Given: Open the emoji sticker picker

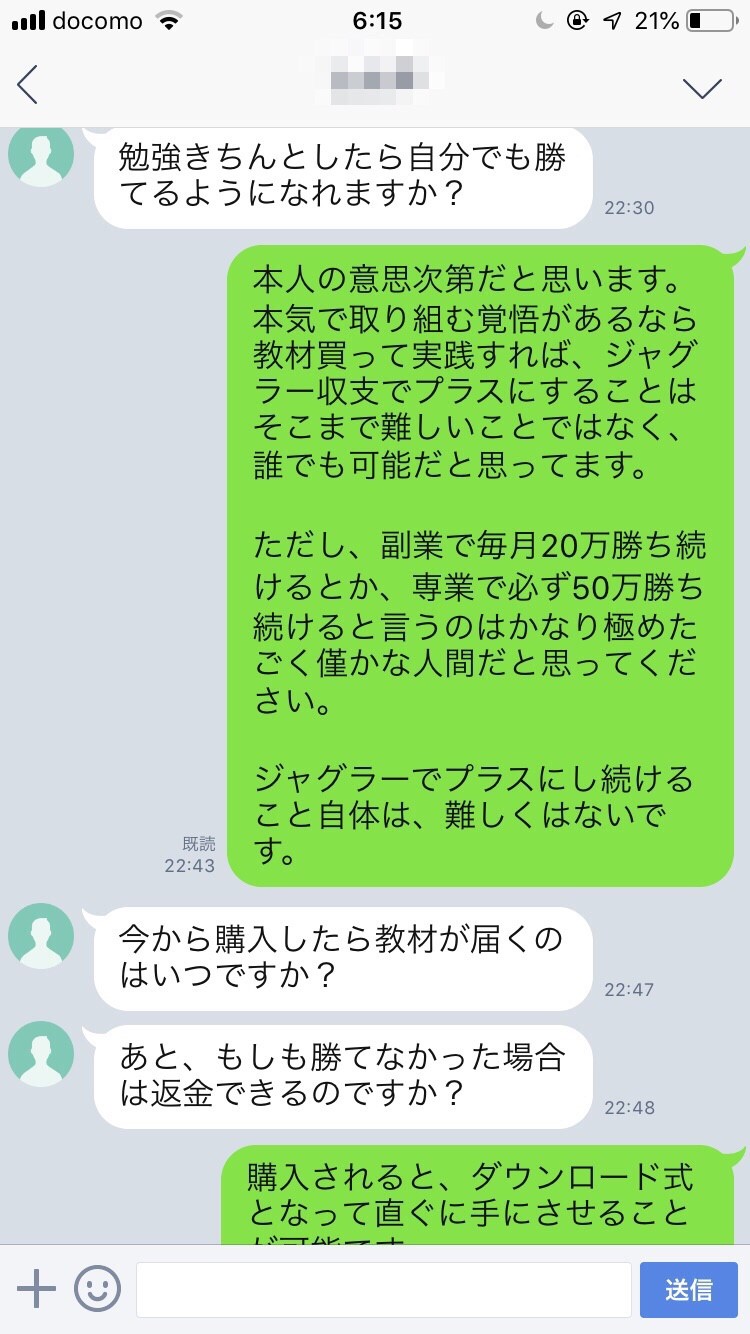Looking at the screenshot, I should point(97,1289).
